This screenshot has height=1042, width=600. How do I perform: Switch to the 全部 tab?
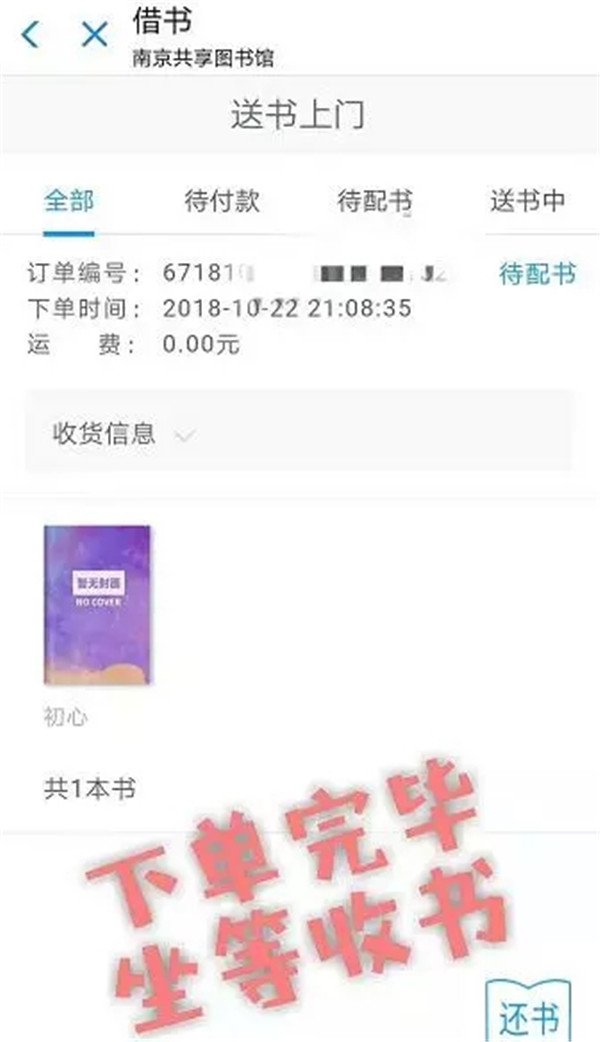(x=69, y=201)
